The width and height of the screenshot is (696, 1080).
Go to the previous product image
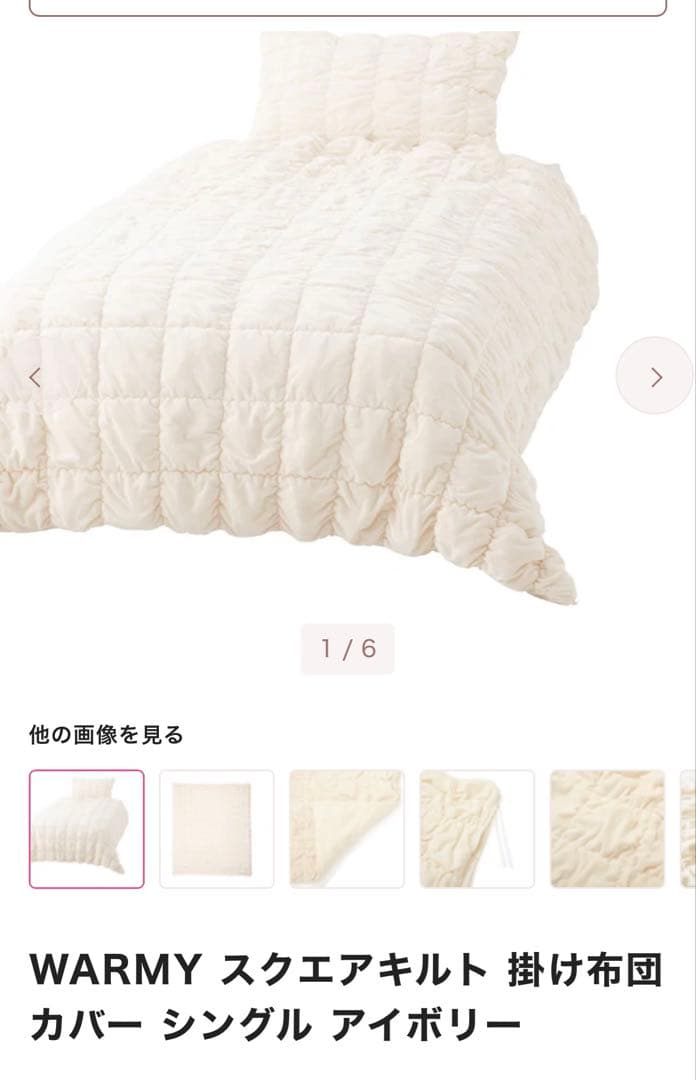[x=36, y=377]
